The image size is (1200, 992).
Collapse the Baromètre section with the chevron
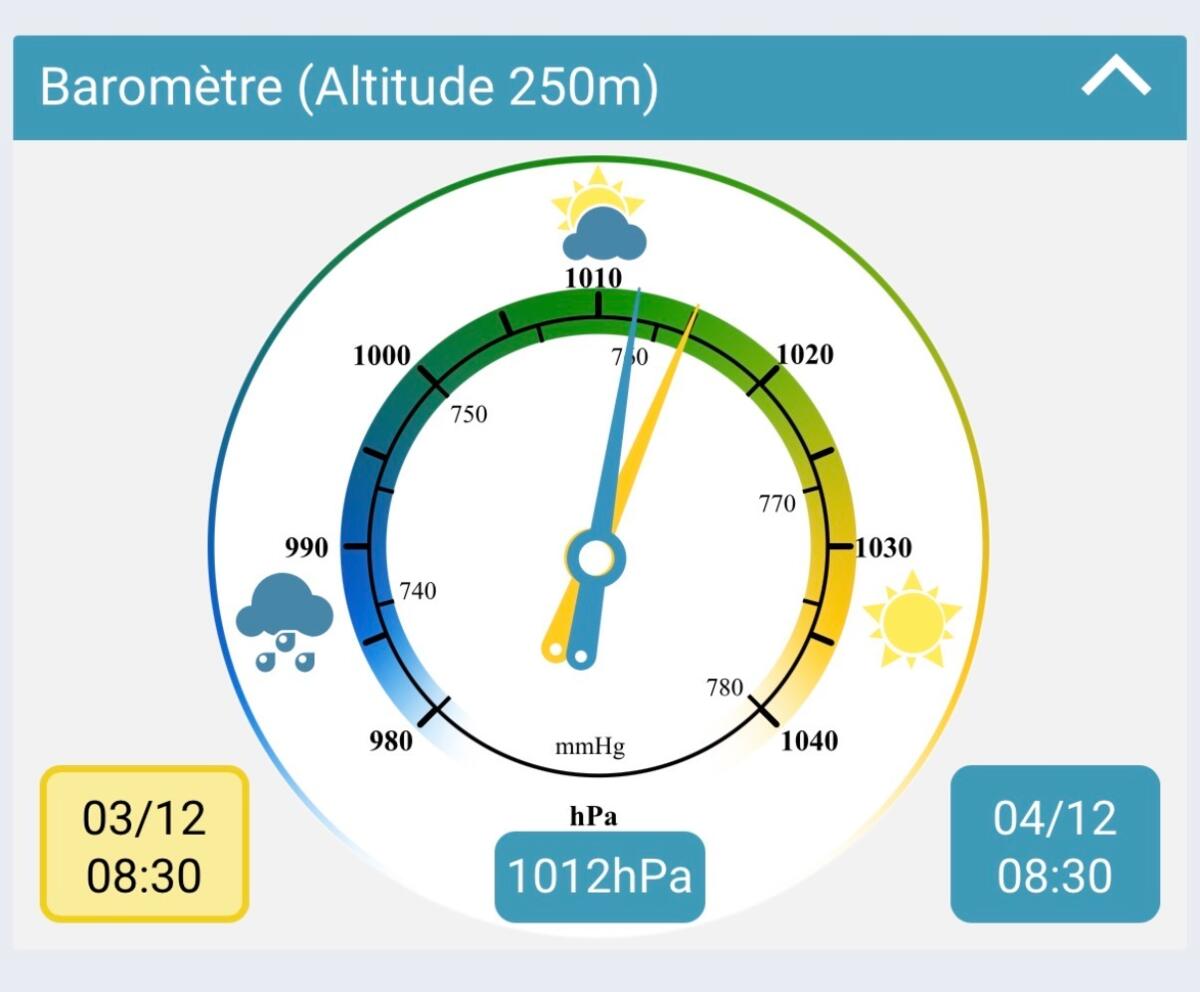(1116, 78)
